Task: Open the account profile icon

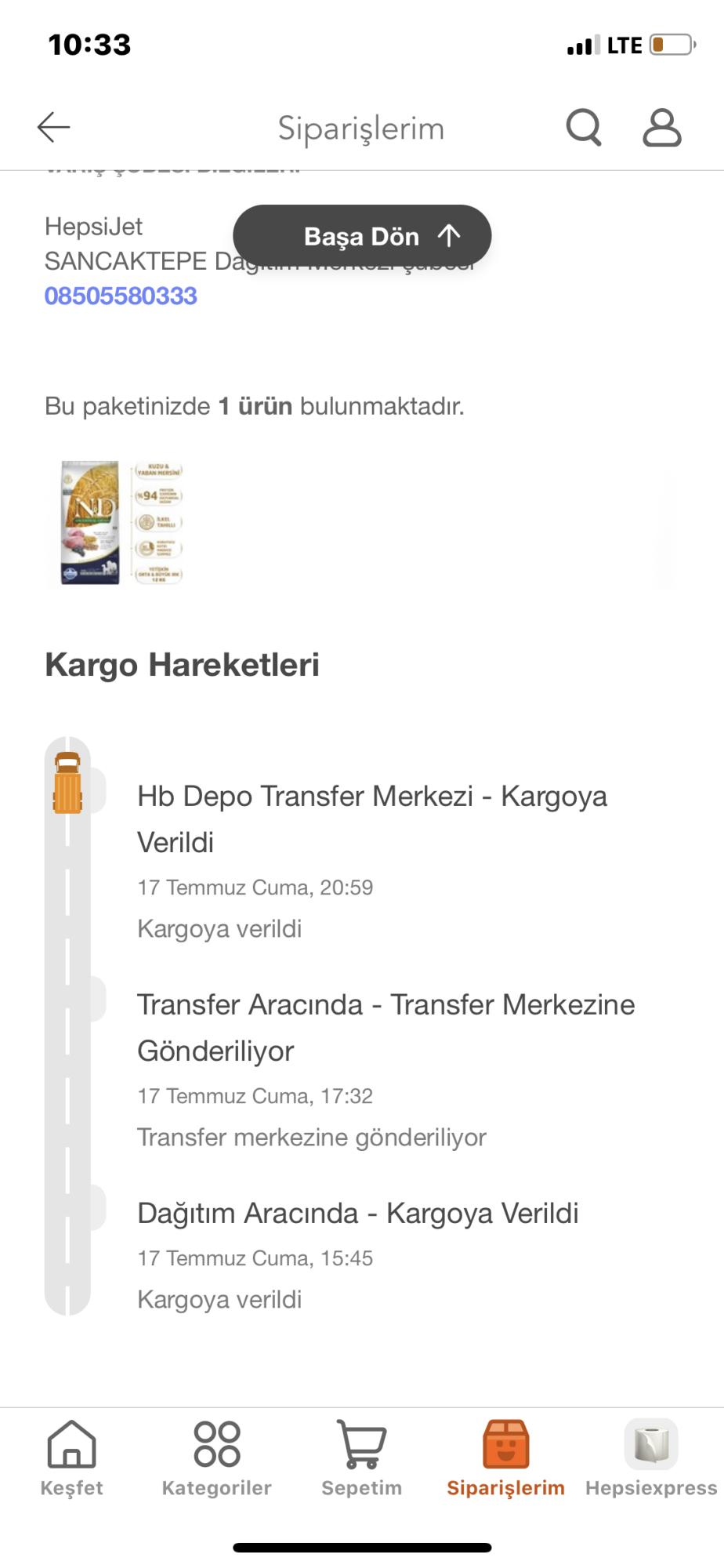Action: pos(662,127)
